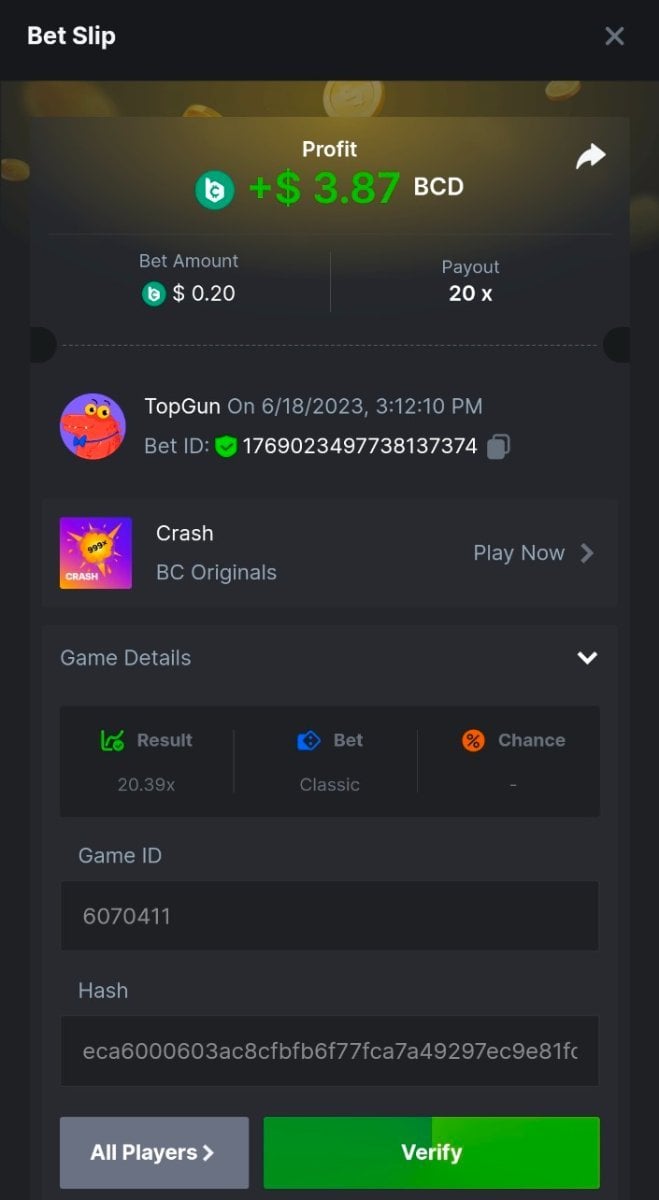This screenshot has width=659, height=1200.
Task: Verify the game result
Action: (431, 1152)
